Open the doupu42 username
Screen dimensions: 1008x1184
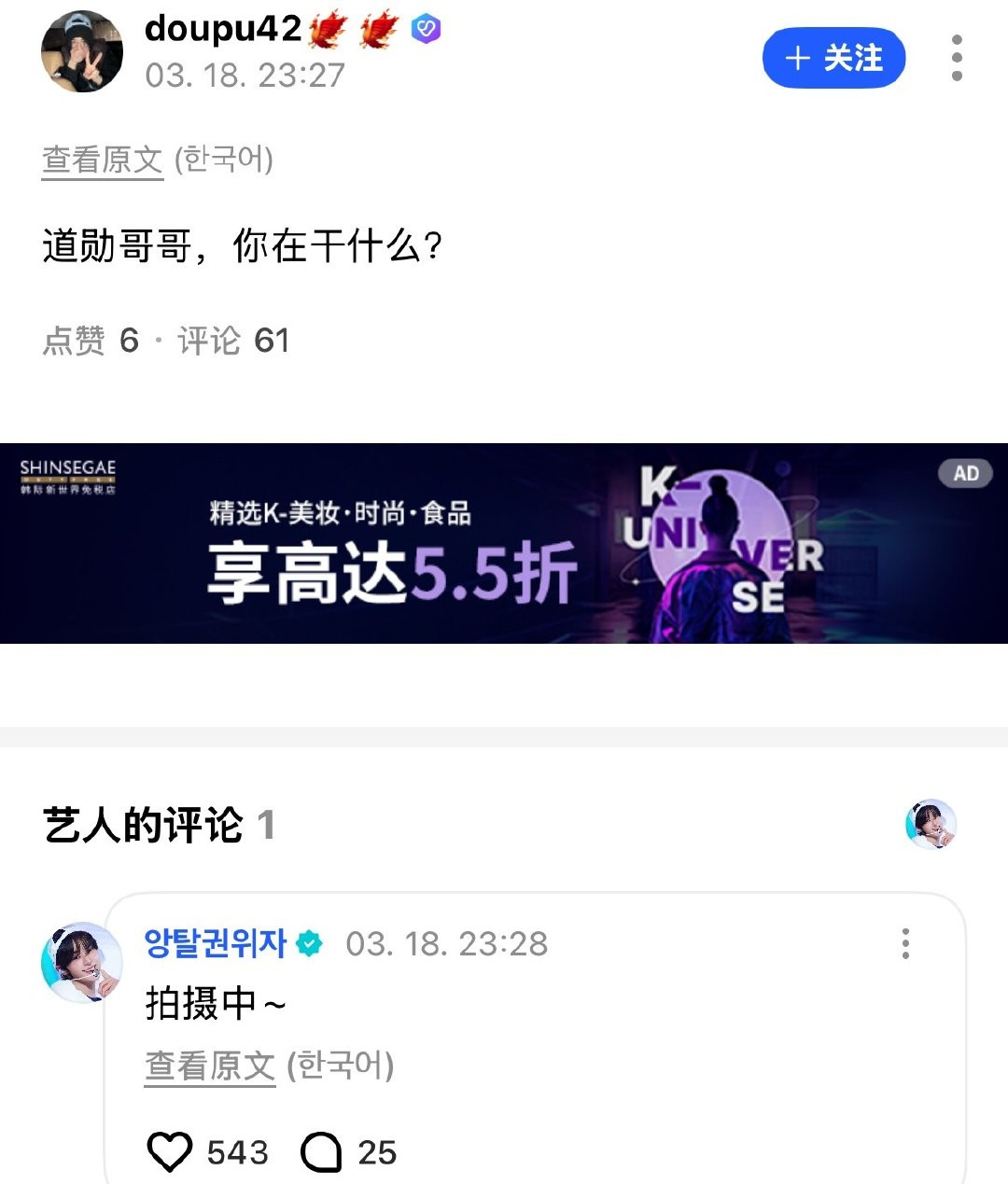point(223,29)
